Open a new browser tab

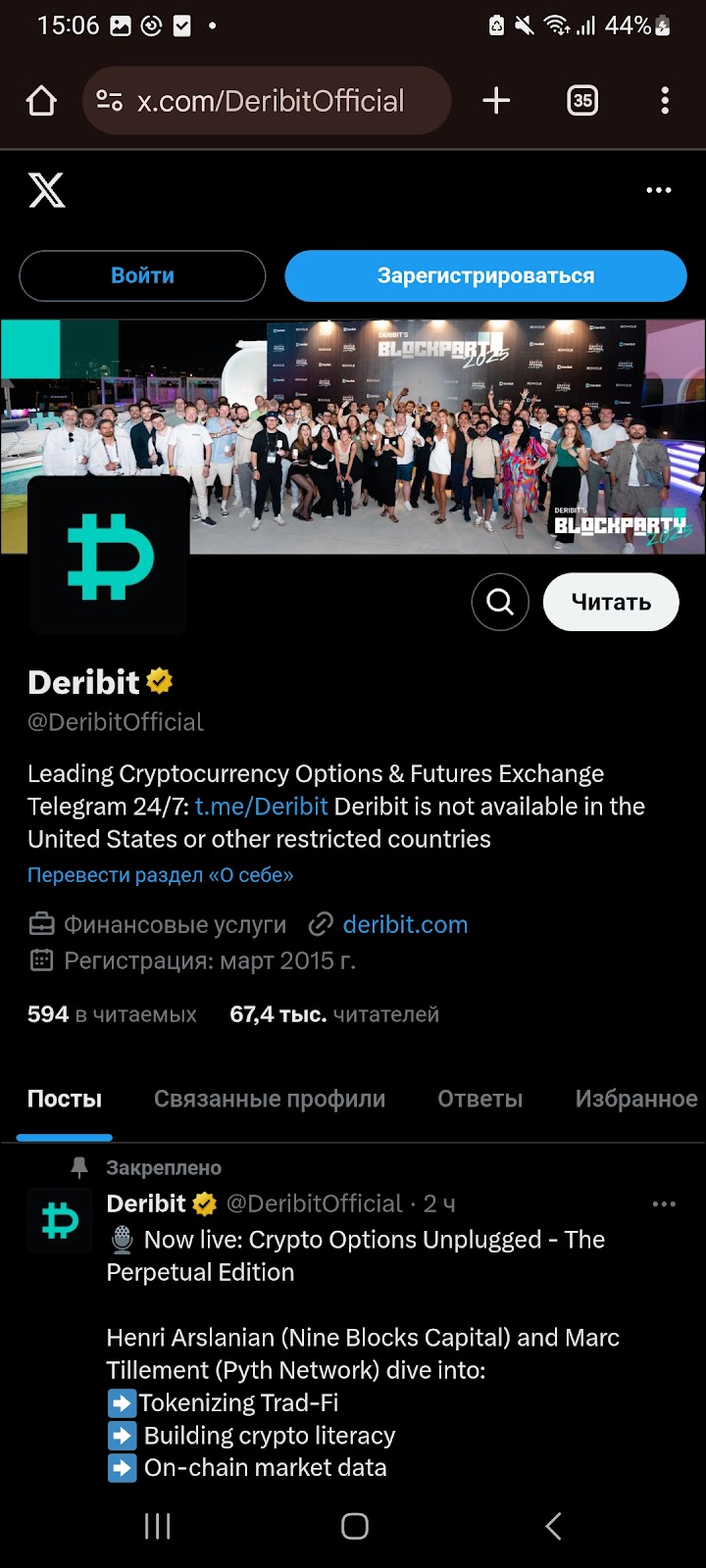(x=496, y=101)
